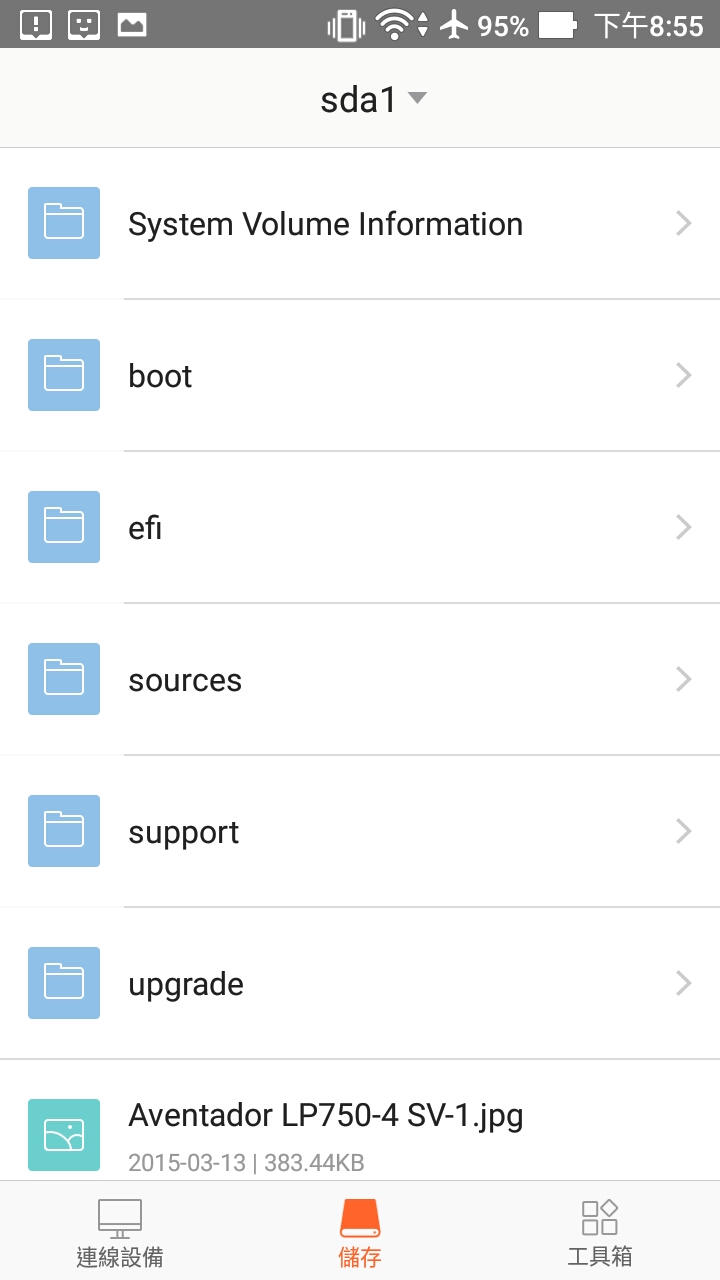Select the 儲存 tab
The width and height of the screenshot is (720, 1280).
[x=360, y=1232]
